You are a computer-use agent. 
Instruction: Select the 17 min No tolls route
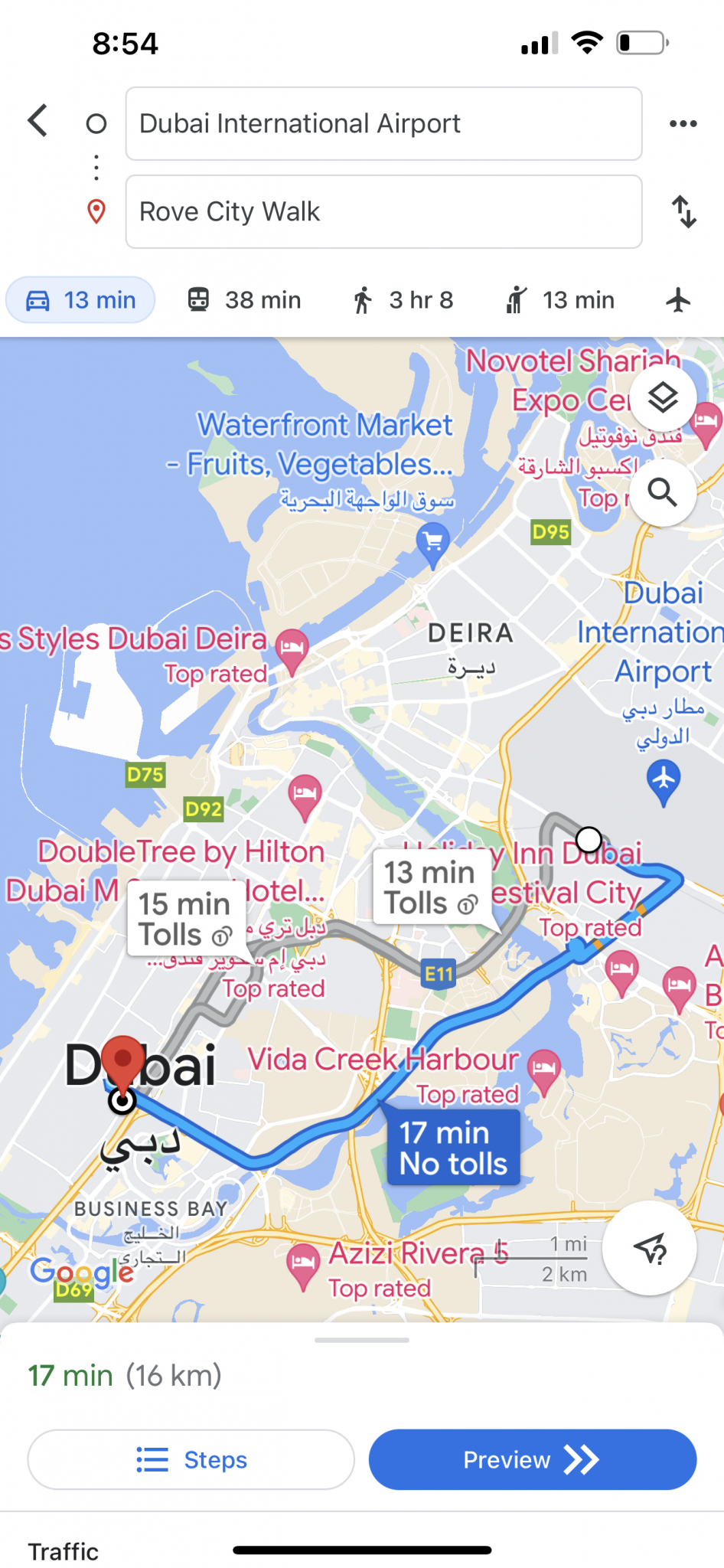pos(453,1148)
